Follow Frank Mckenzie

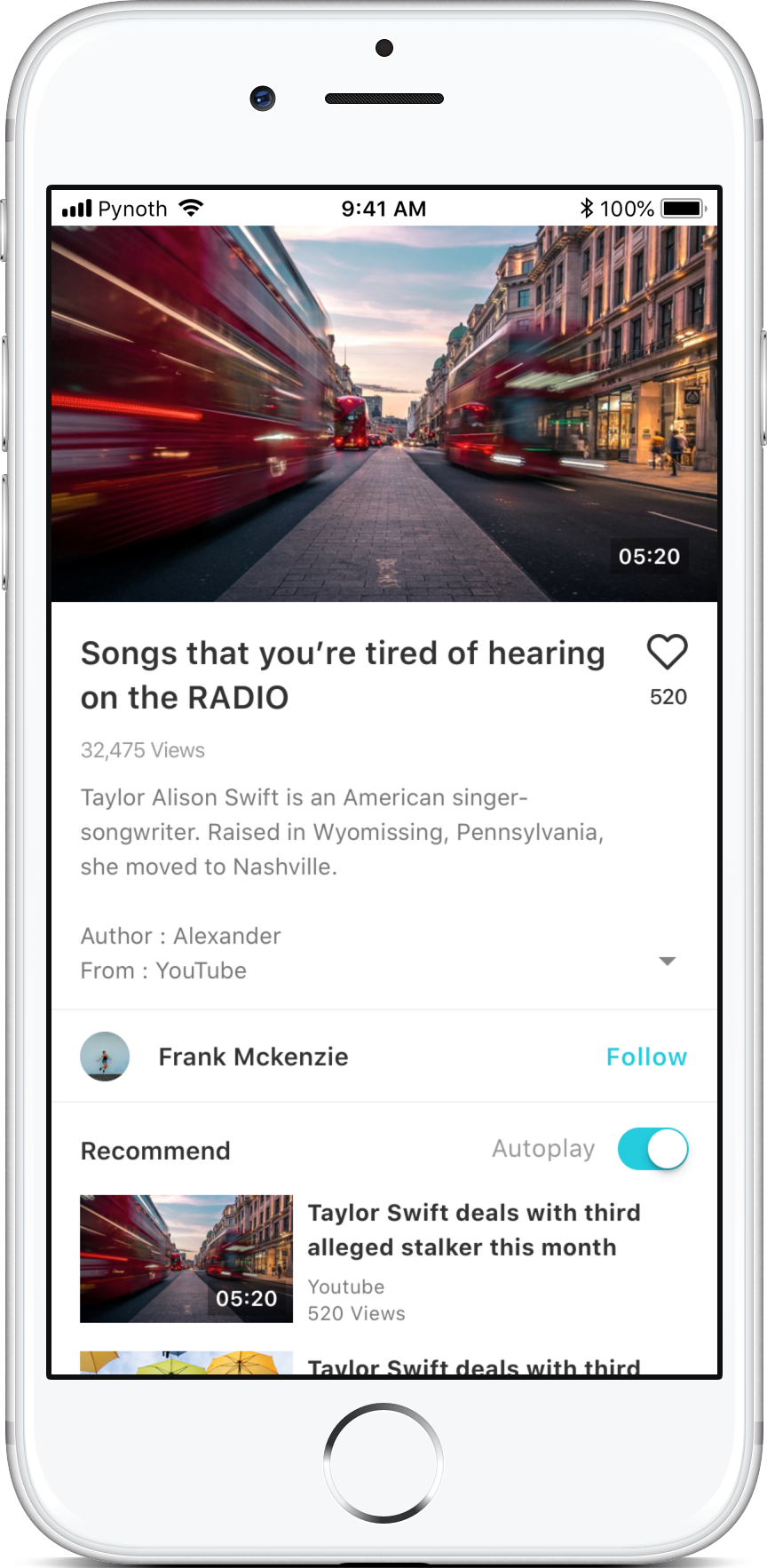(646, 1057)
